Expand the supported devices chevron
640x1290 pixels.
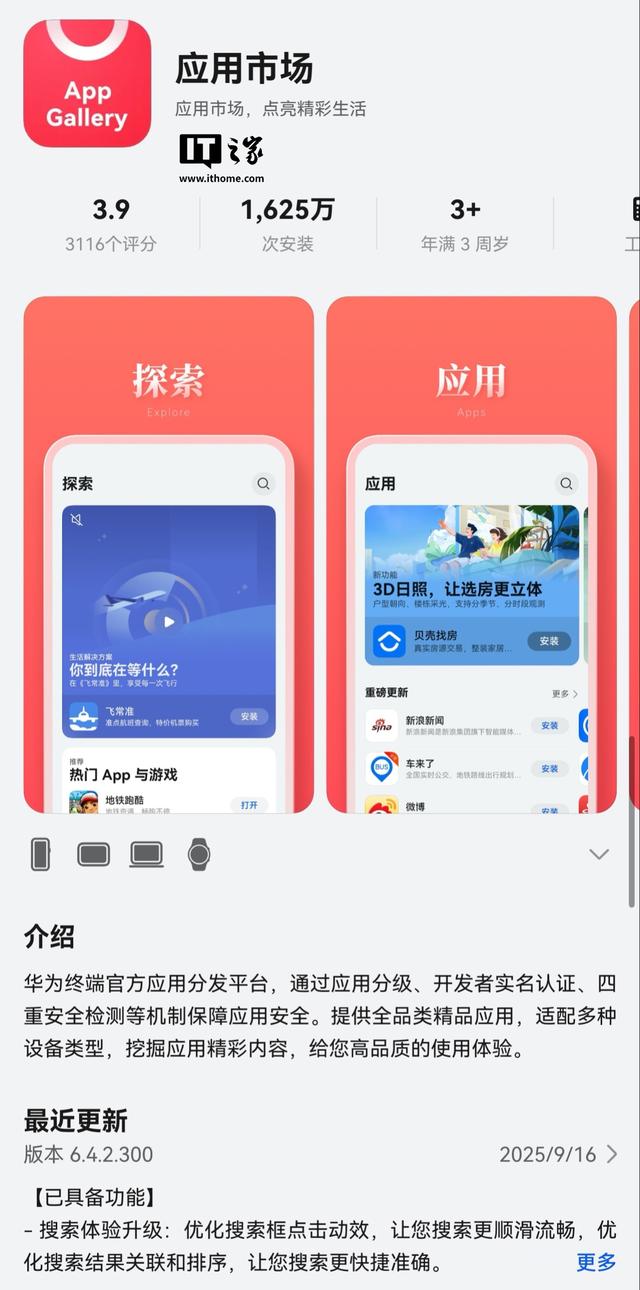click(x=598, y=854)
